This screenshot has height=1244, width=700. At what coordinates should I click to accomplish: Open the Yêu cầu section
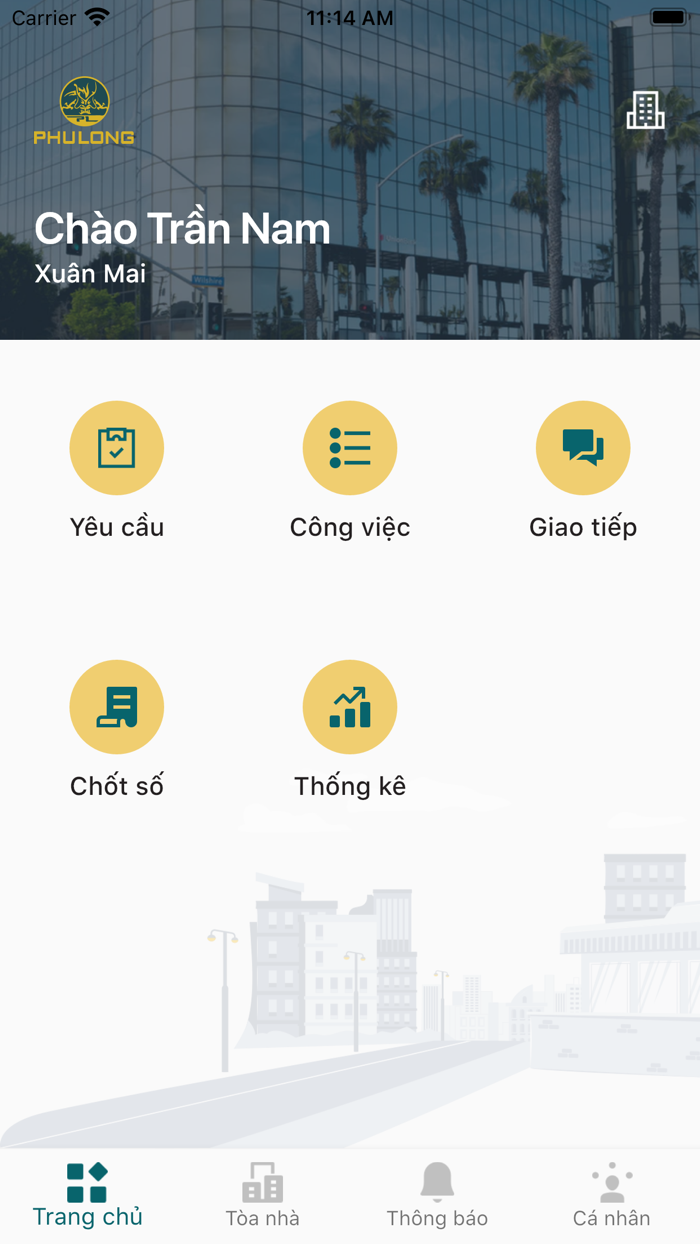click(117, 448)
